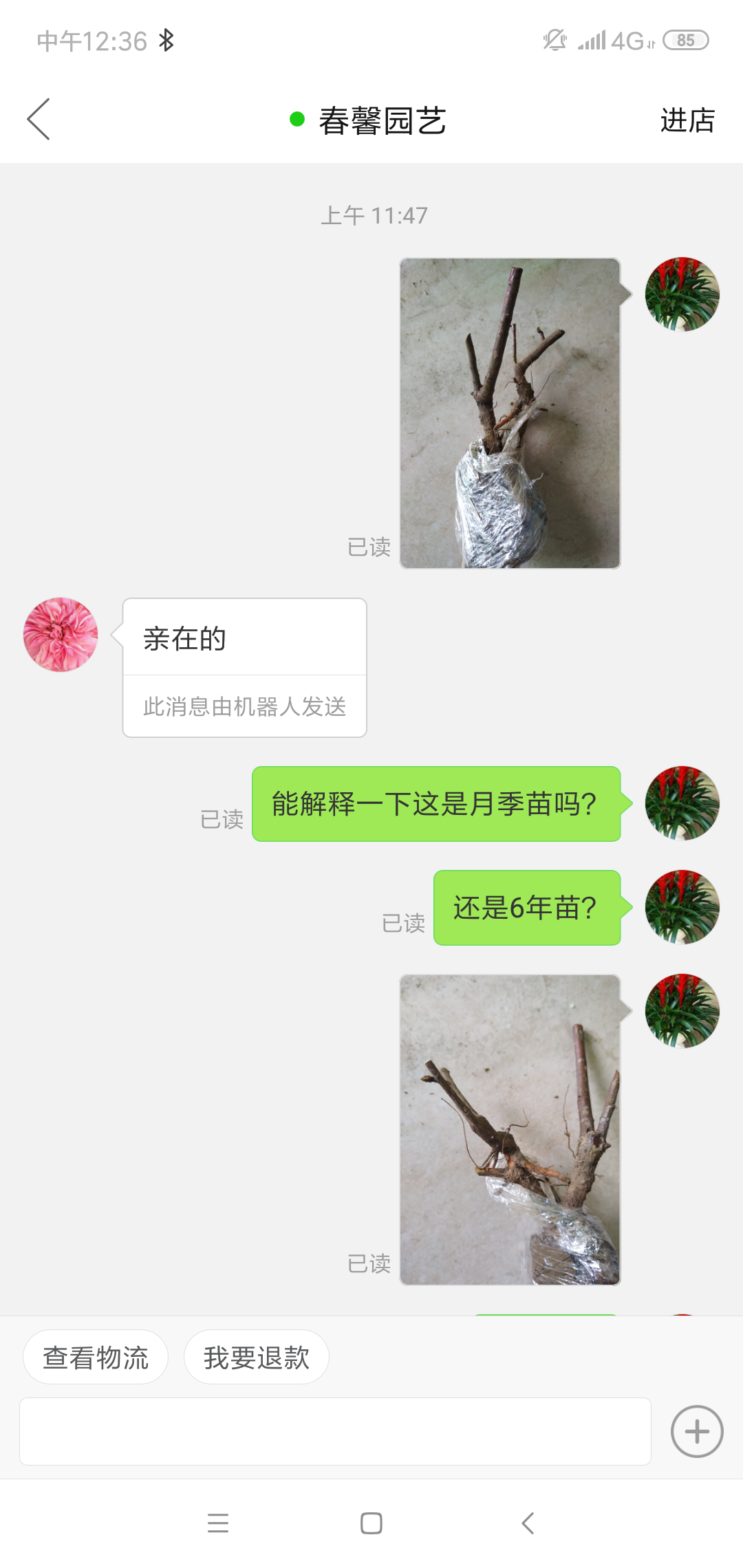
Task: Select 我要退款 to request a refund
Action: 256,1358
